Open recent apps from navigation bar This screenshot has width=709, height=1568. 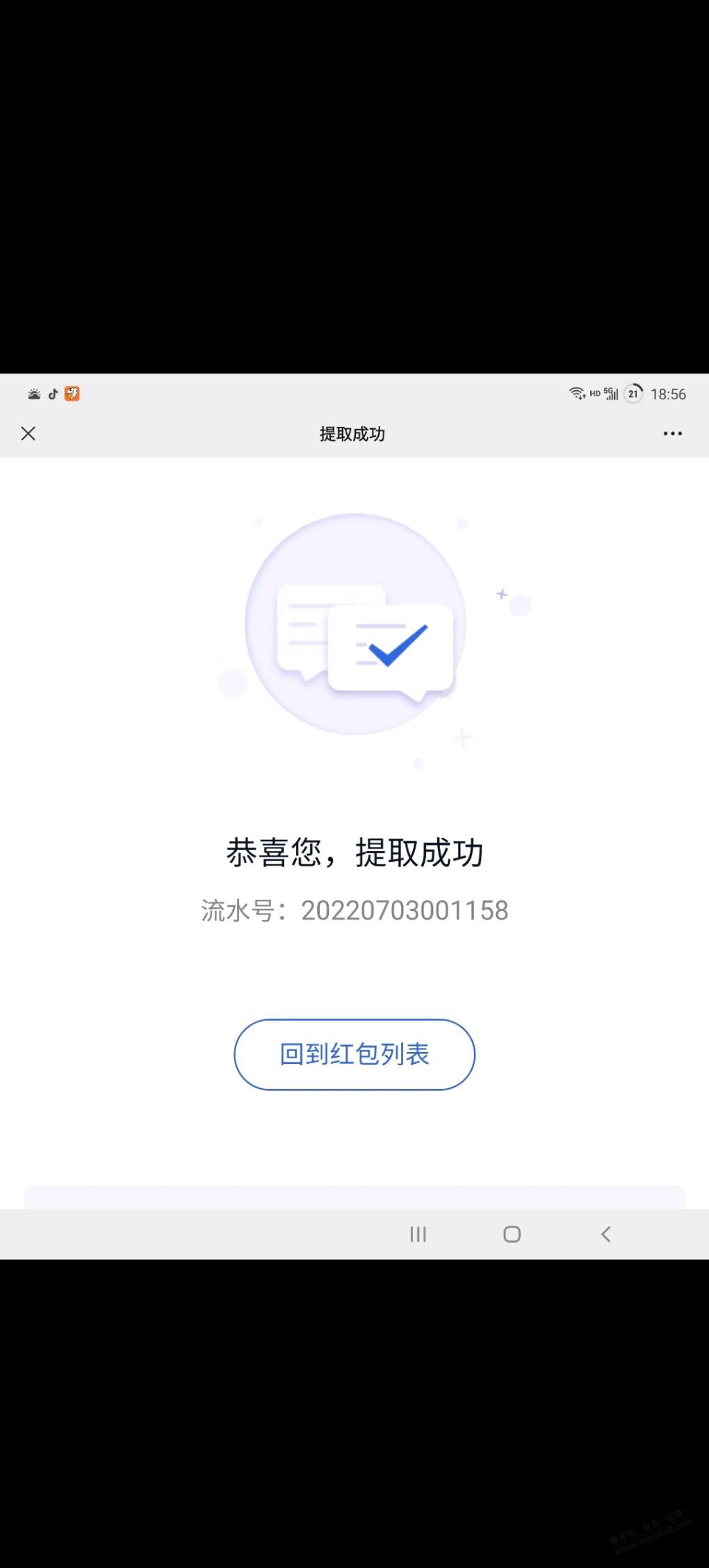(418, 1234)
